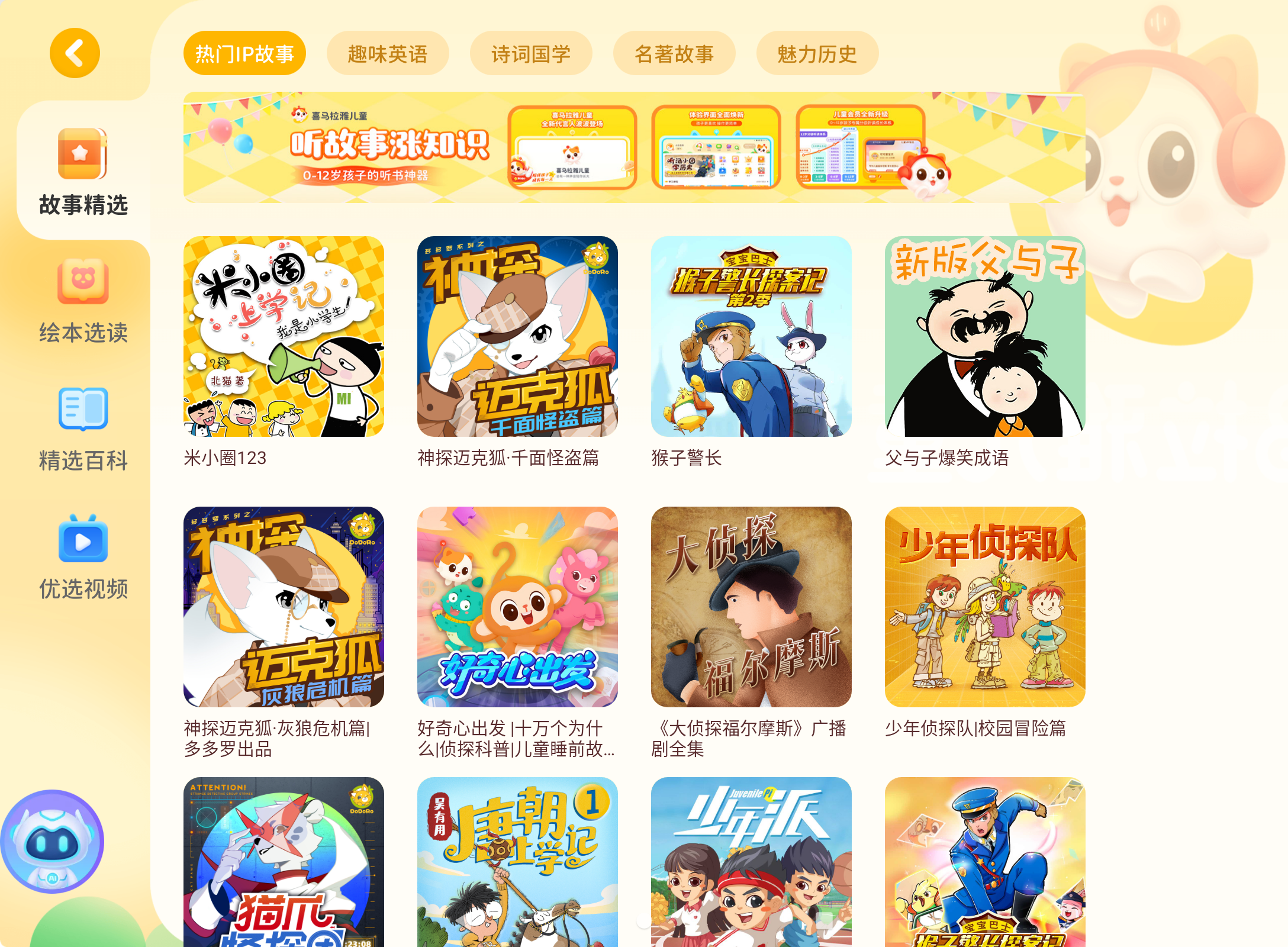This screenshot has height=947, width=1288.
Task: Open the 名著故事 tab
Action: coord(674,54)
